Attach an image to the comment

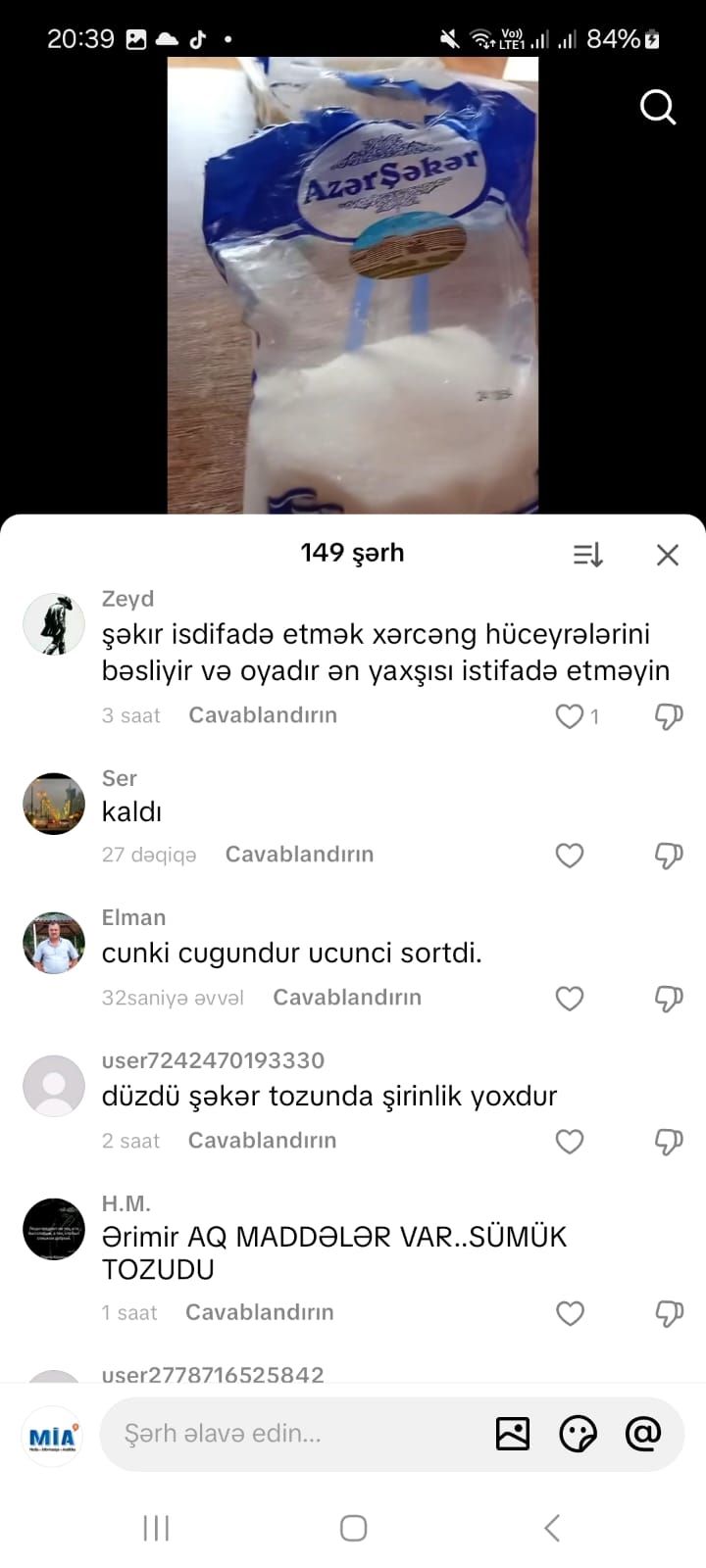pyautogui.click(x=513, y=1434)
